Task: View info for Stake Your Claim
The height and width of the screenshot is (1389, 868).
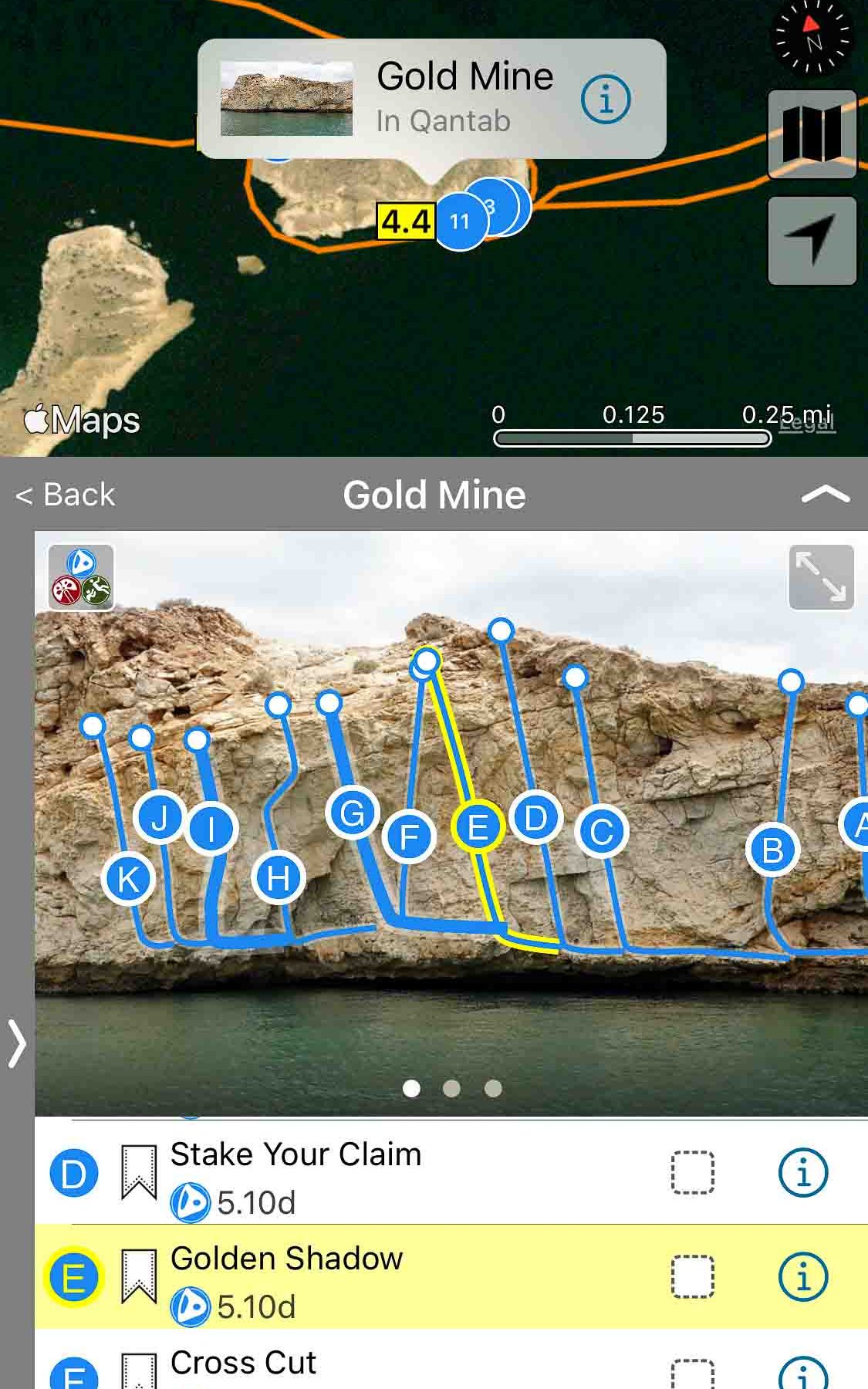Action: pyautogui.click(x=802, y=1173)
